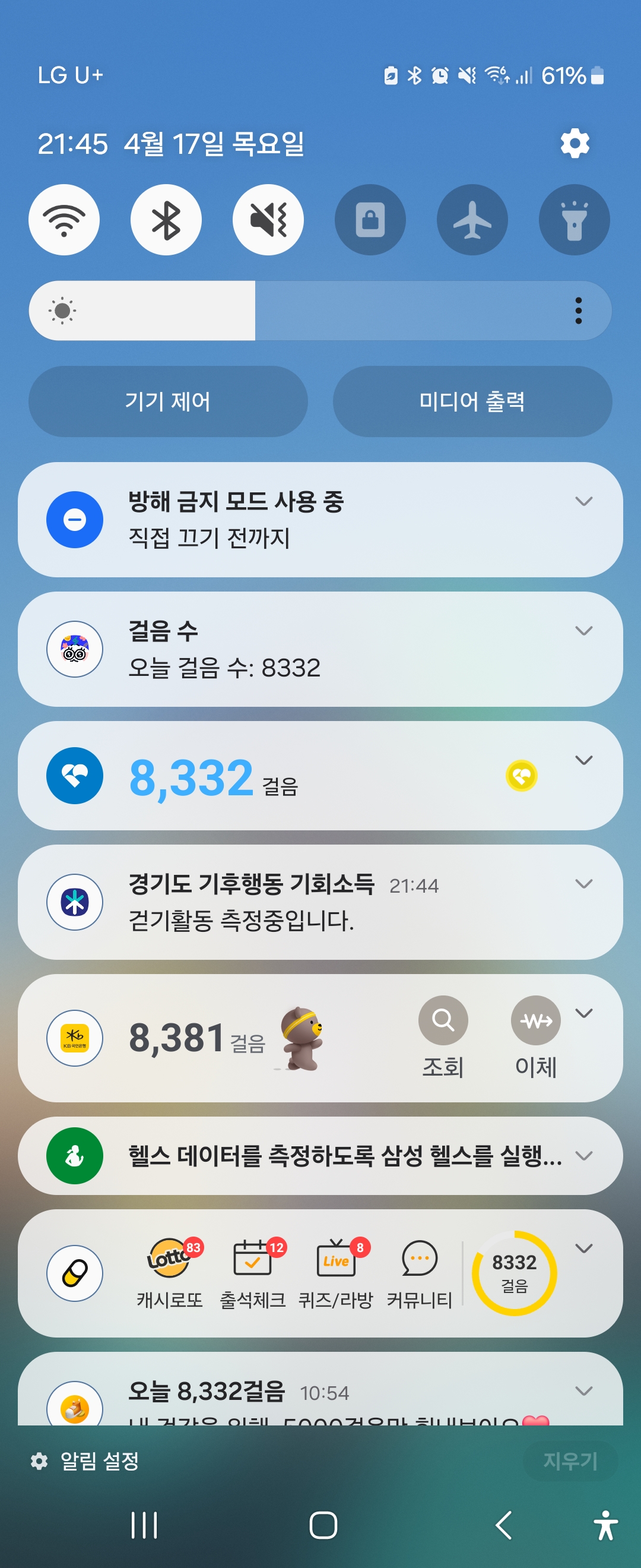
Task: Tap 이체 transfer in KB notification
Action: [x=535, y=1036]
